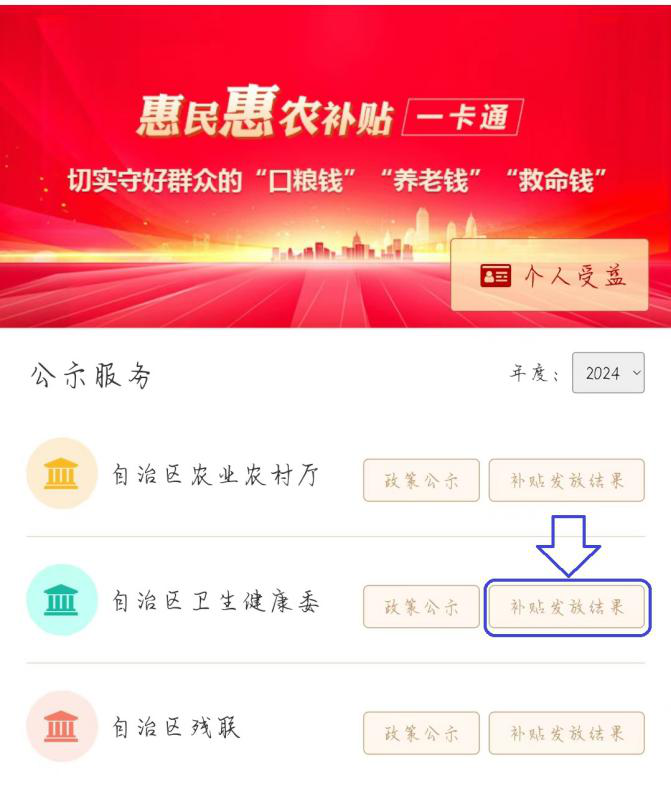Image resolution: width=671 pixels, height=786 pixels.
Task: Open 补贴发放结果 for 自治区农业农村厅
Action: (567, 480)
